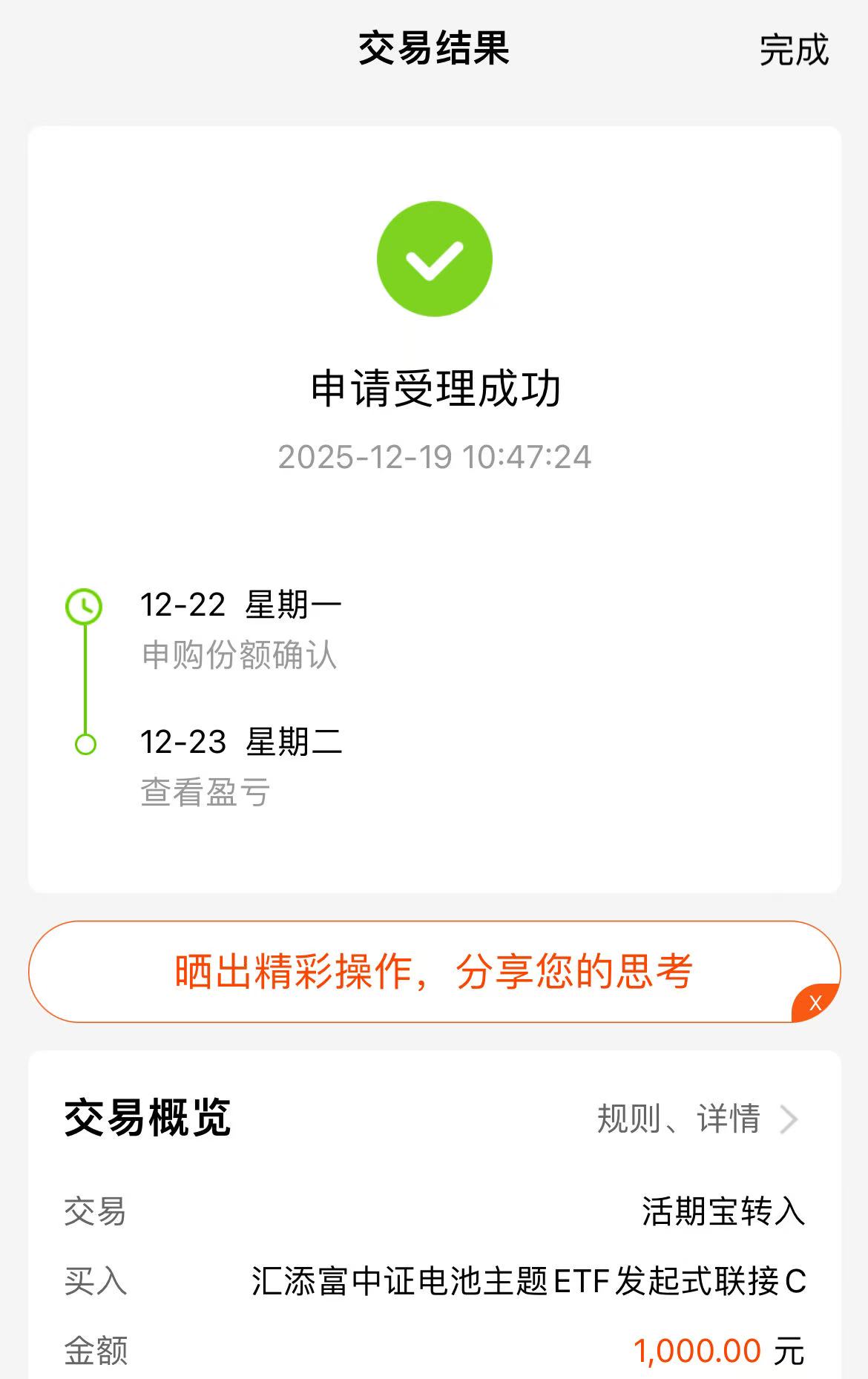The image size is (868, 1379).
Task: Expand 规则、详情 details
Action: [679, 1119]
